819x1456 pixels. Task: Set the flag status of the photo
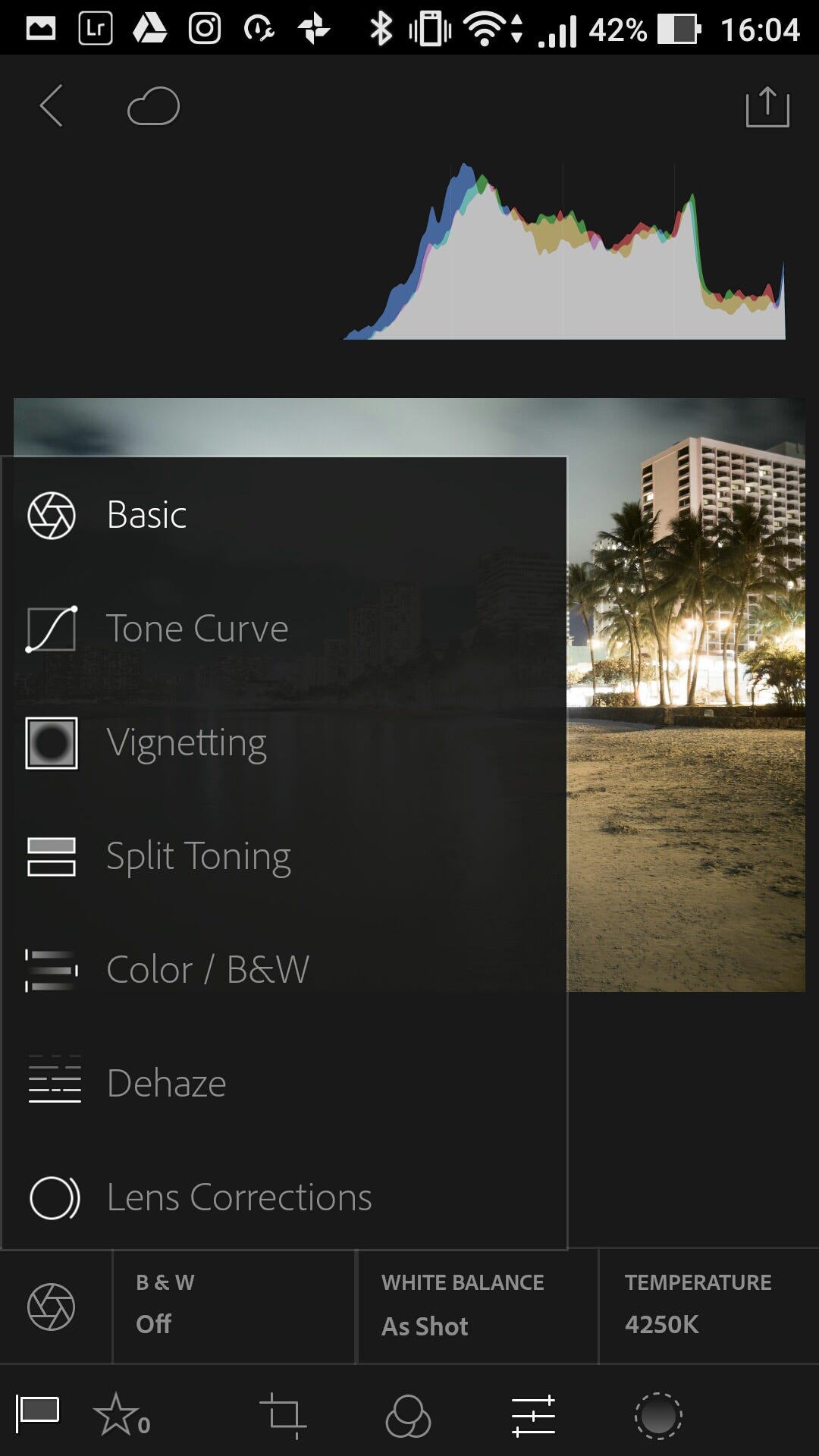click(x=38, y=1414)
